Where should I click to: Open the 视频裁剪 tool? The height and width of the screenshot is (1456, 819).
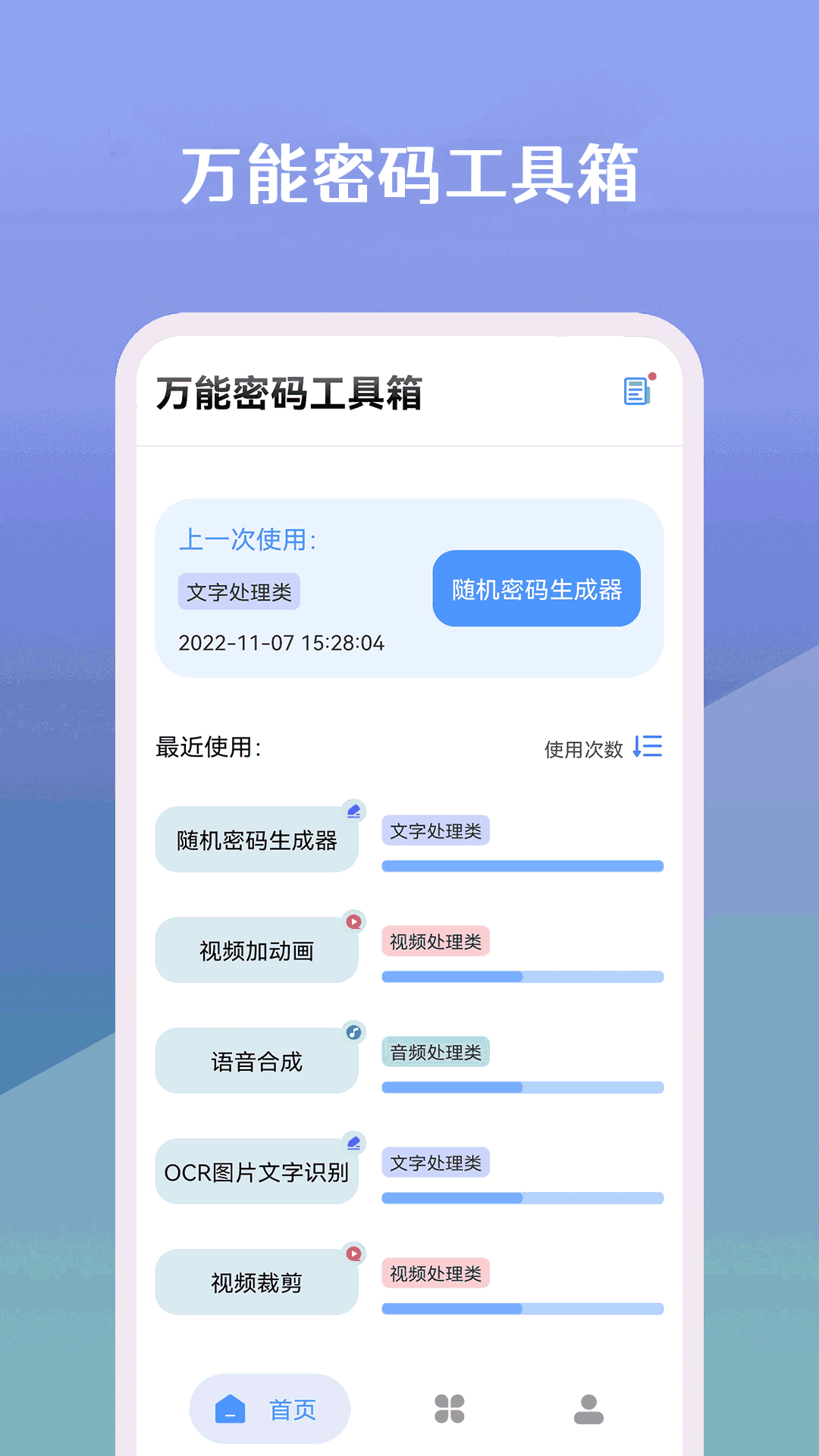(257, 1282)
